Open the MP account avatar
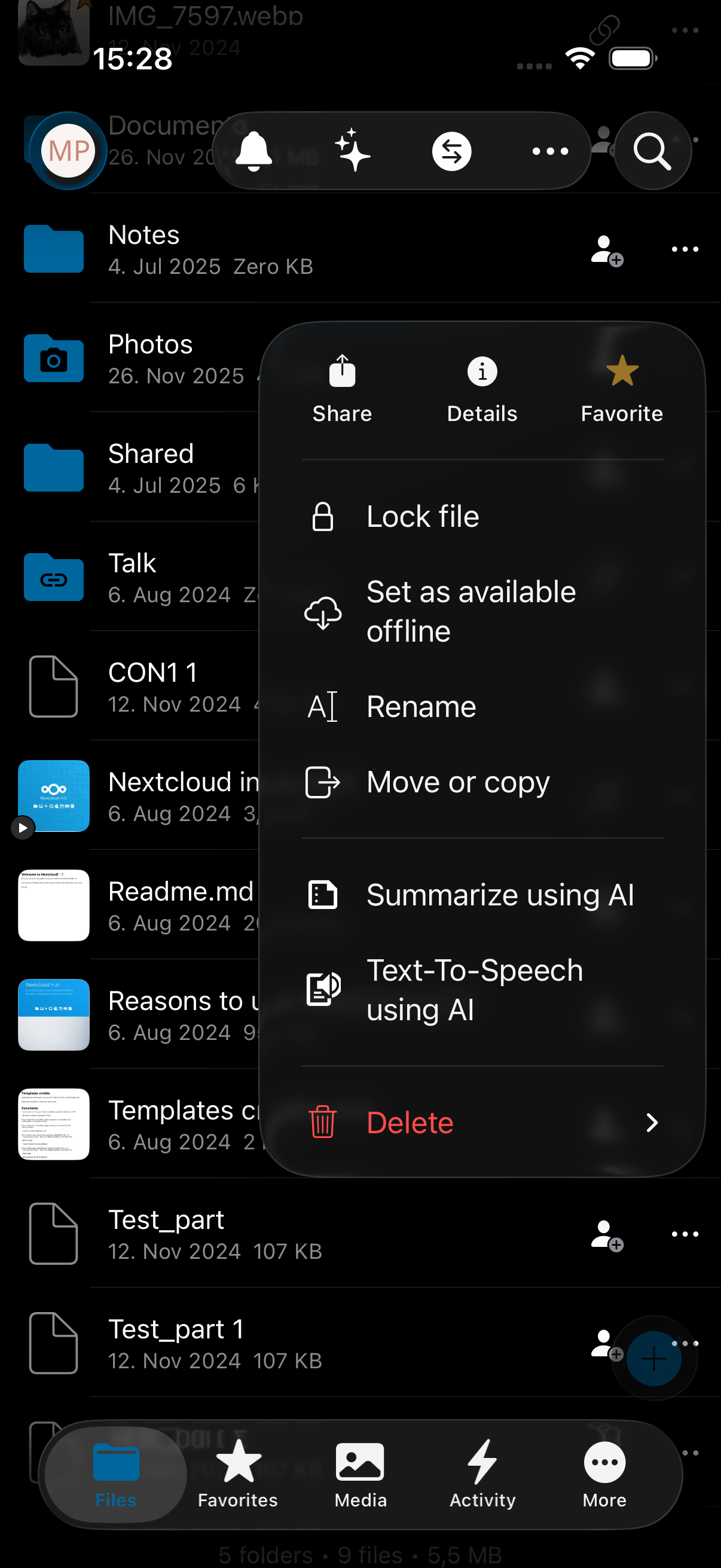 (x=68, y=151)
